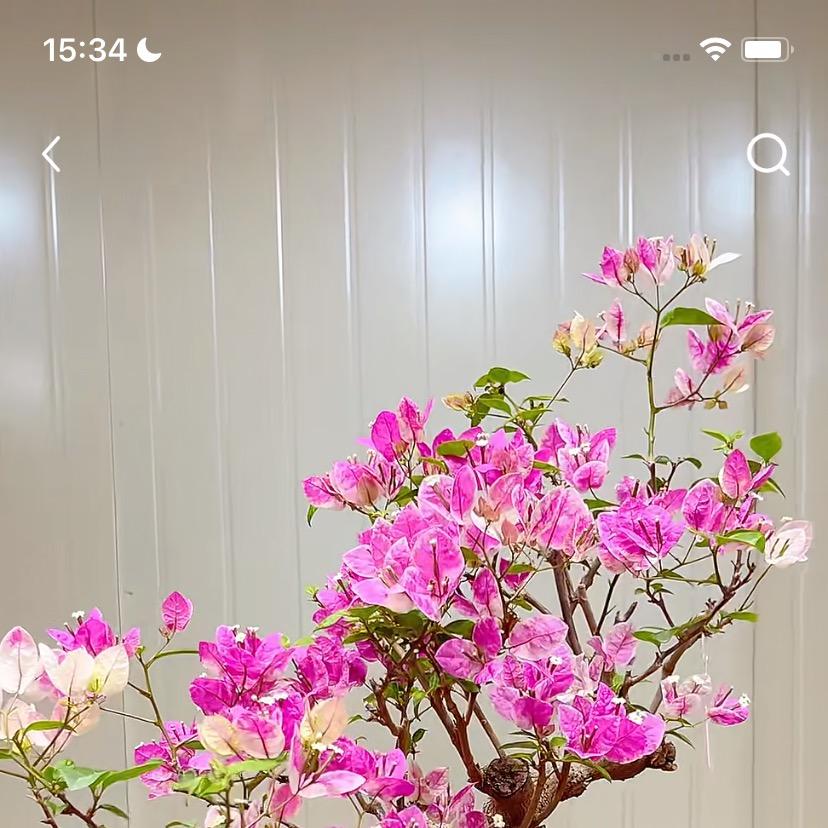The image size is (828, 828).
Task: Open search with the magnifier icon
Action: point(767,154)
